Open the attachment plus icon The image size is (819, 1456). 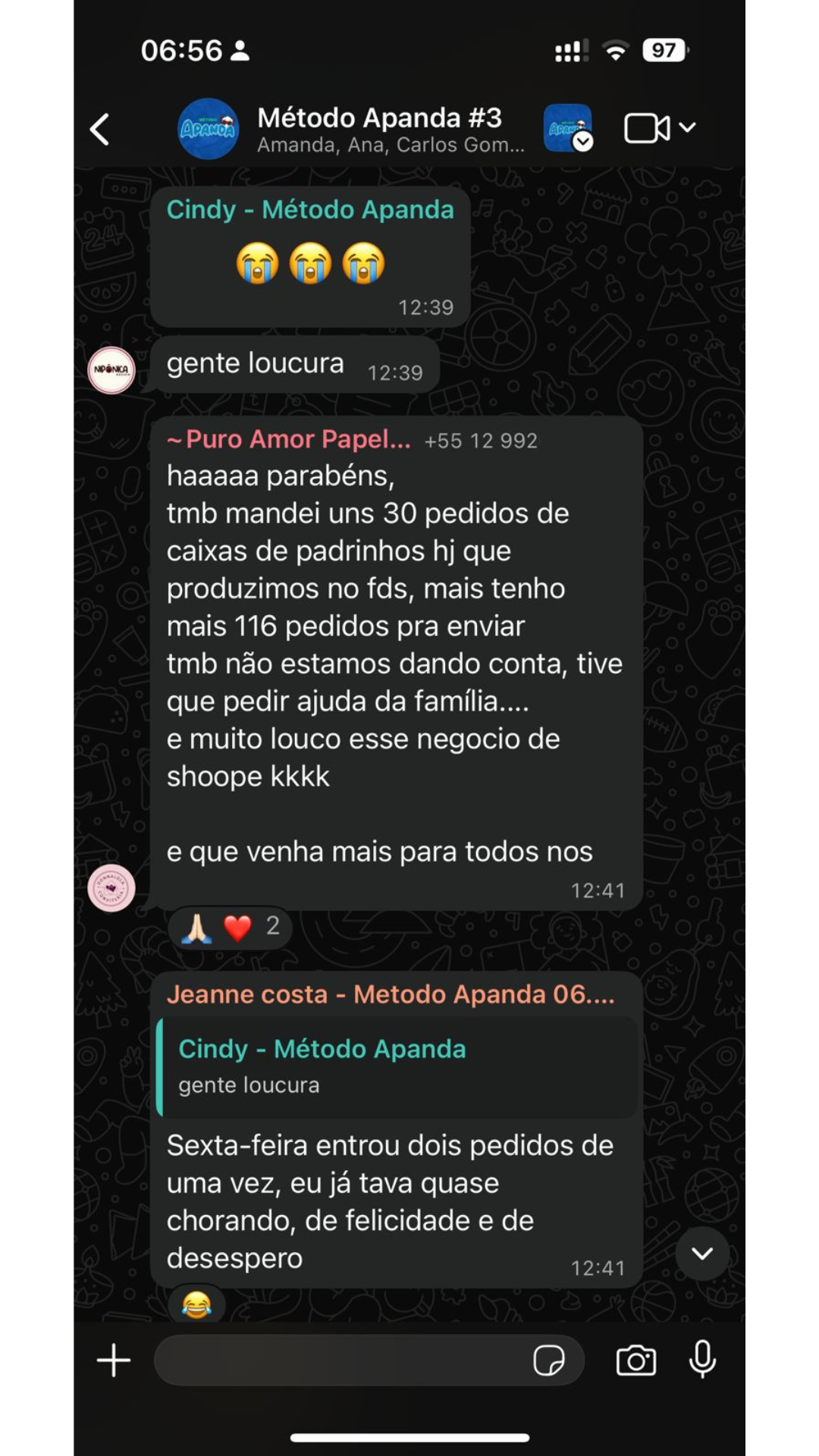tap(112, 1360)
